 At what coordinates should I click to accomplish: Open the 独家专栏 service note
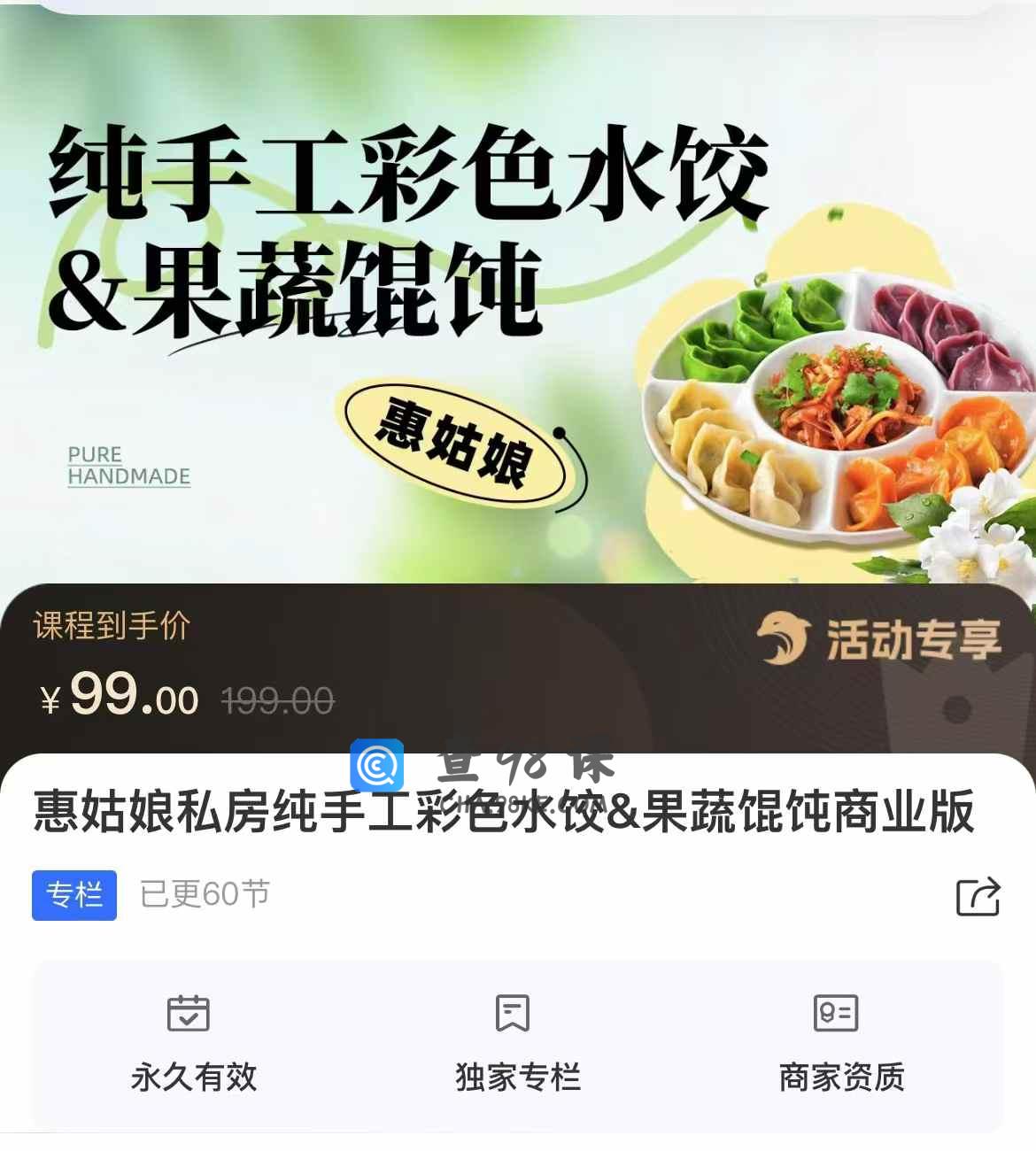(x=517, y=1045)
